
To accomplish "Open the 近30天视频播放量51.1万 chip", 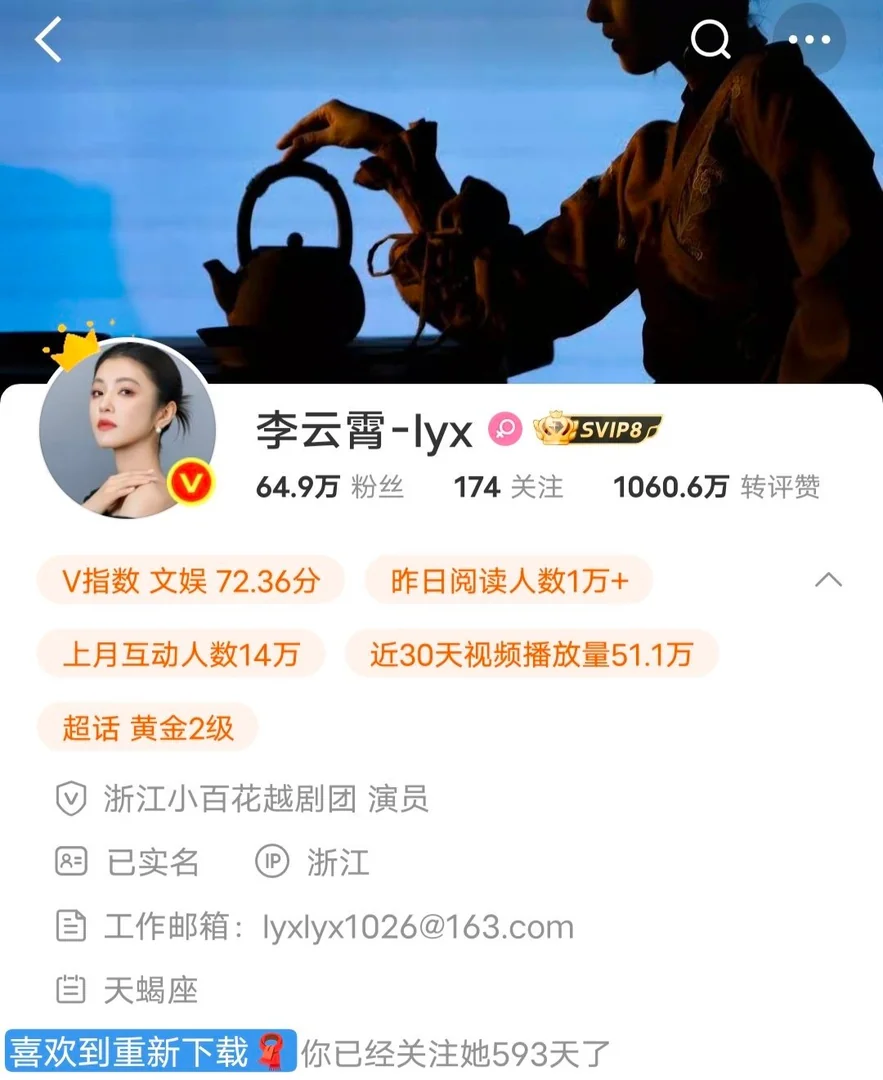I will pyautogui.click(x=531, y=654).
